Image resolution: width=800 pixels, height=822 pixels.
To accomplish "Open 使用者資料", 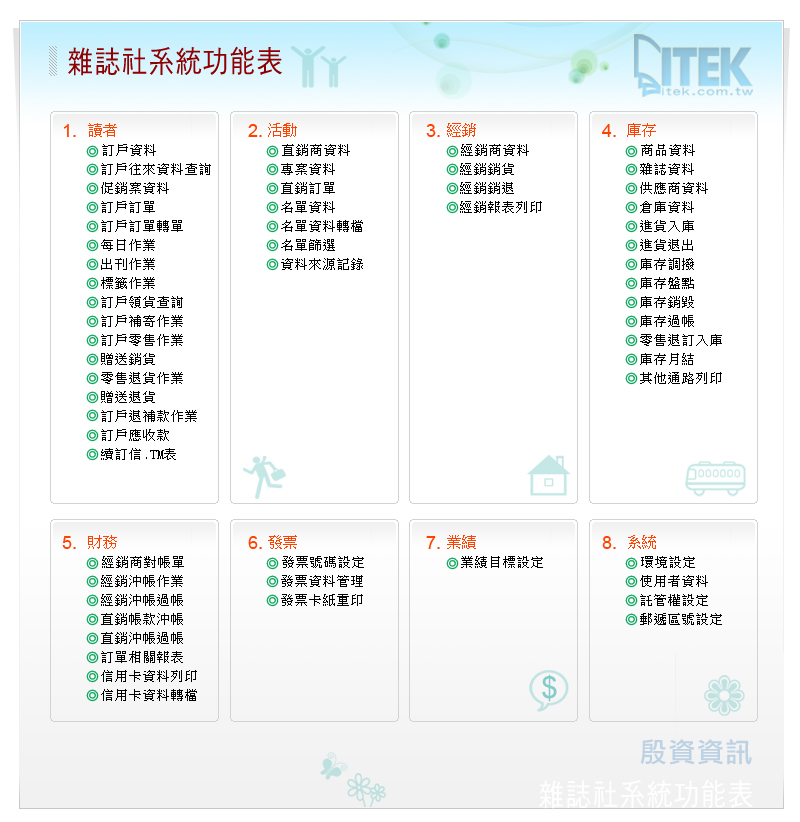I will coord(673,582).
